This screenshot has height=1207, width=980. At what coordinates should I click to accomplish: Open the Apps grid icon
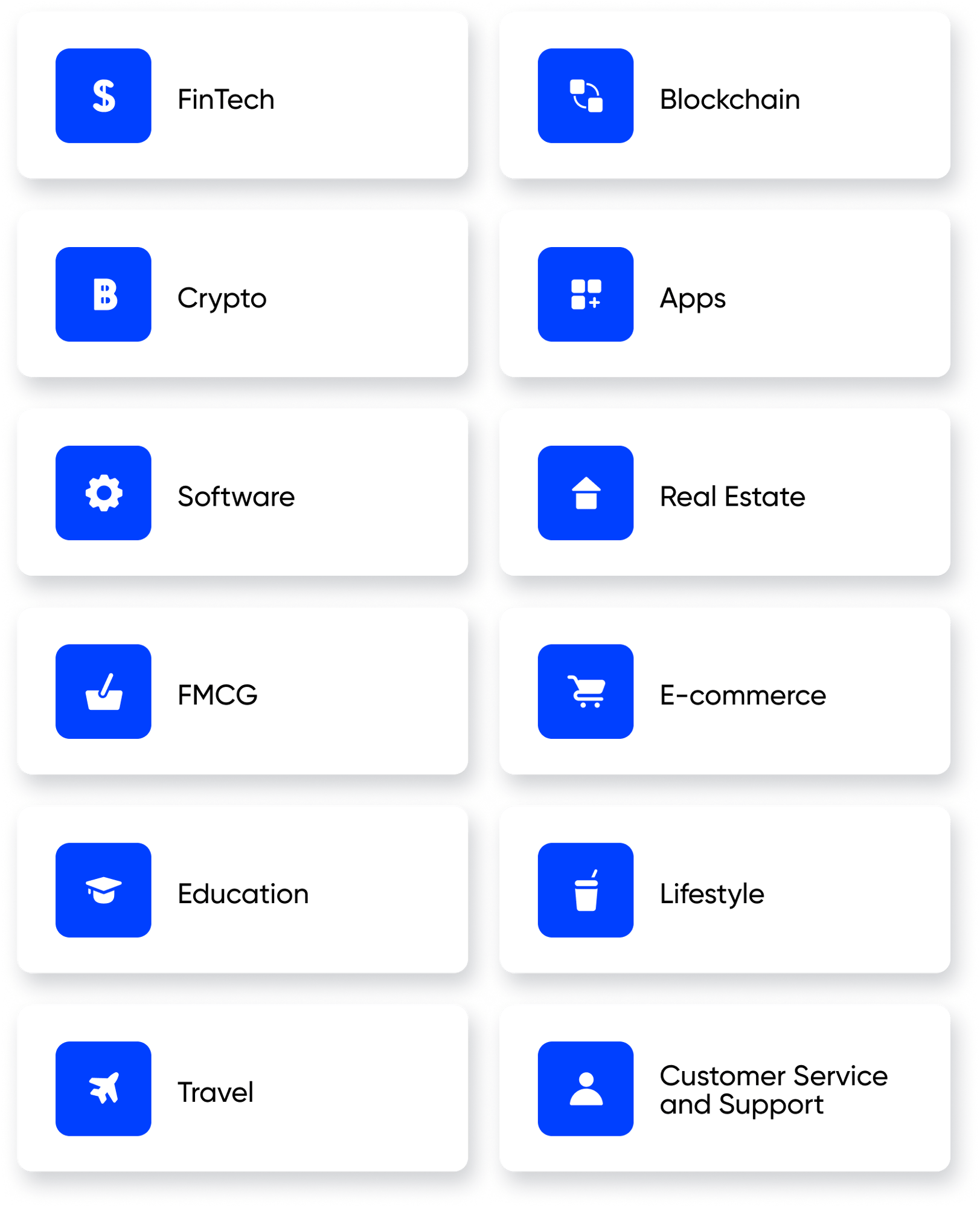click(585, 294)
